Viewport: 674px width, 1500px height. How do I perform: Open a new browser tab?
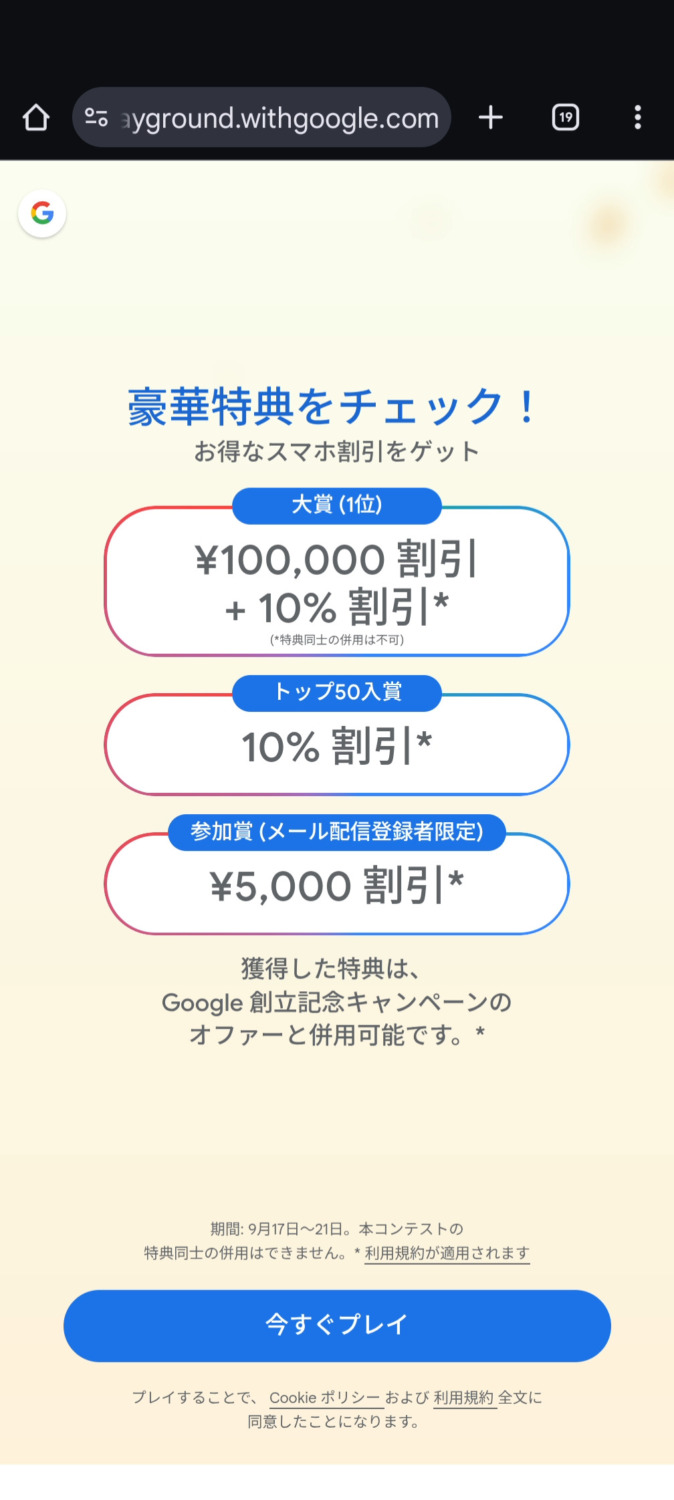(490, 118)
